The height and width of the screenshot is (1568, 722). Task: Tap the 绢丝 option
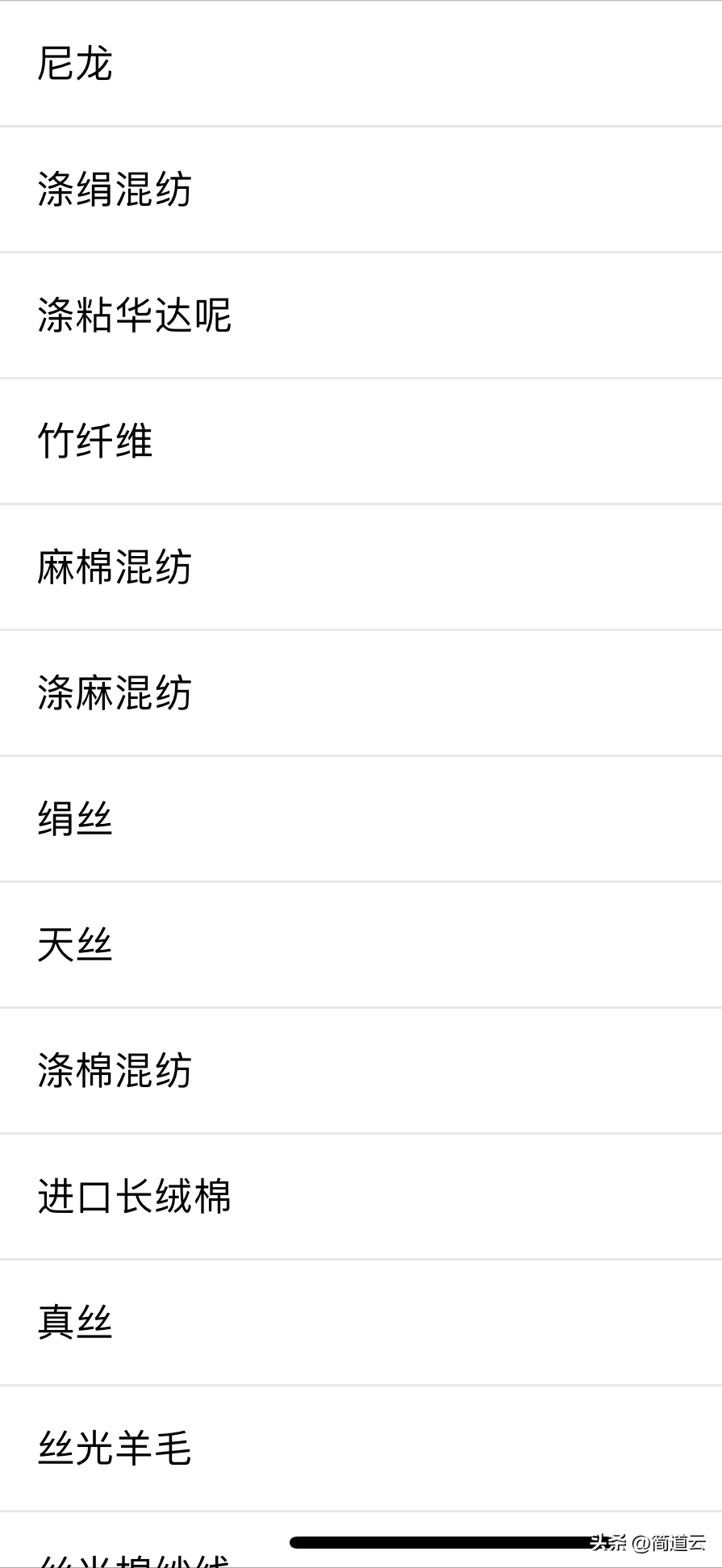[x=361, y=819]
